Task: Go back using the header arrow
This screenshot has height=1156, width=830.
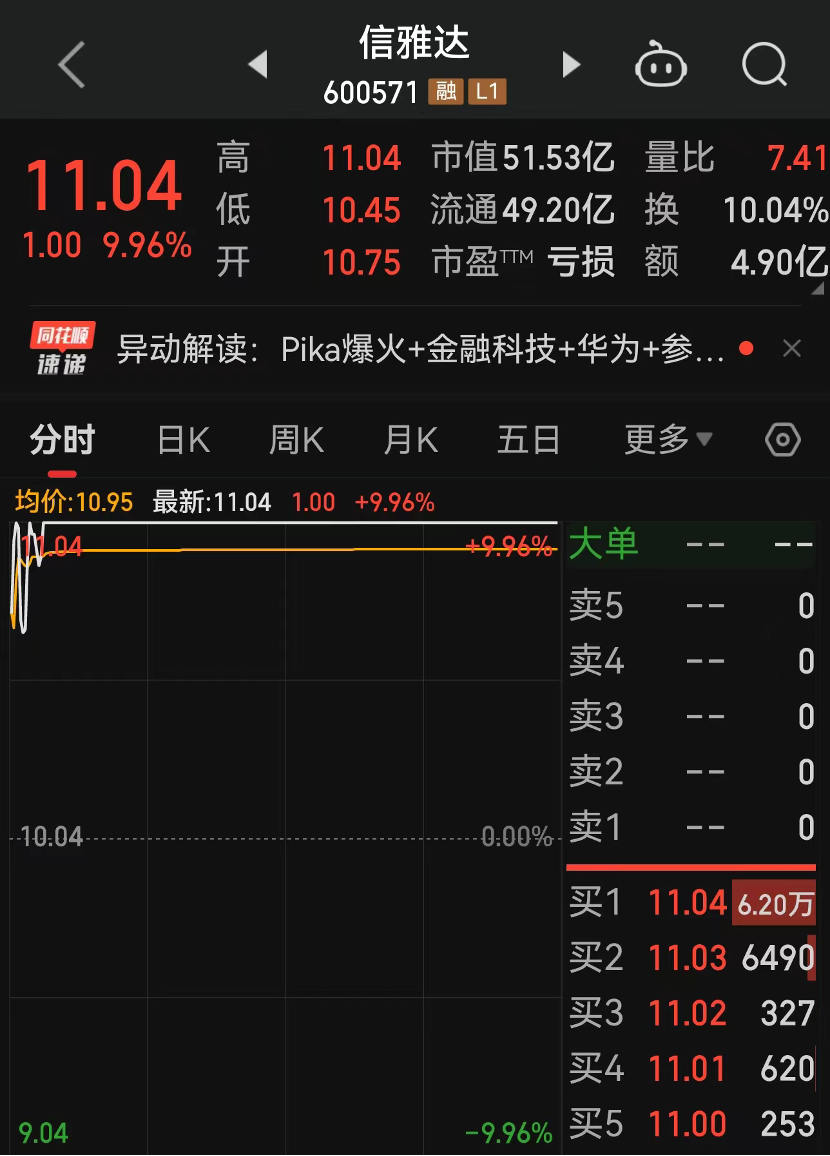Action: (x=72, y=66)
